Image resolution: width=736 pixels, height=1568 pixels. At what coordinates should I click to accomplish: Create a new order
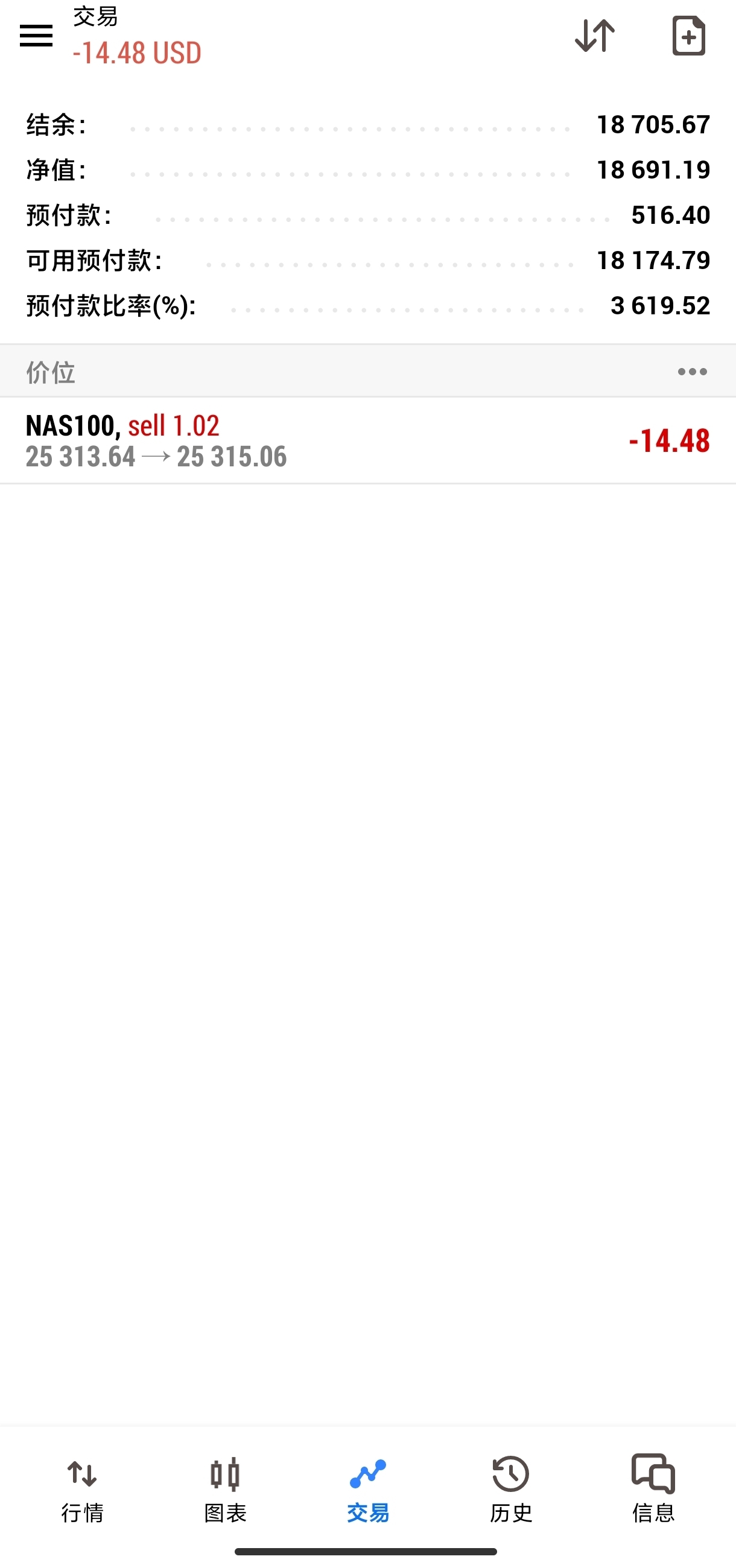[x=688, y=36]
